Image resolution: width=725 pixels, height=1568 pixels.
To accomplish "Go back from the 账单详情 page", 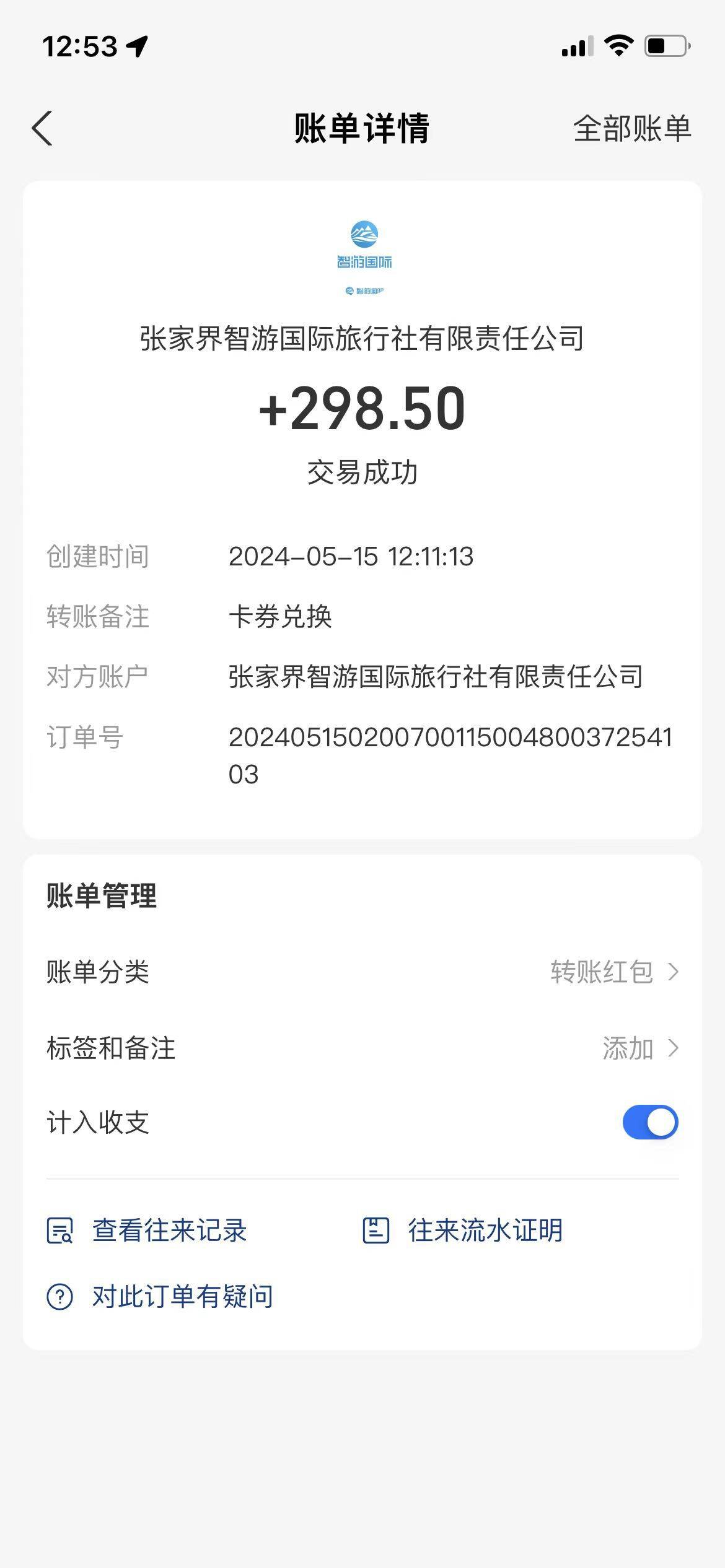I will pyautogui.click(x=42, y=128).
